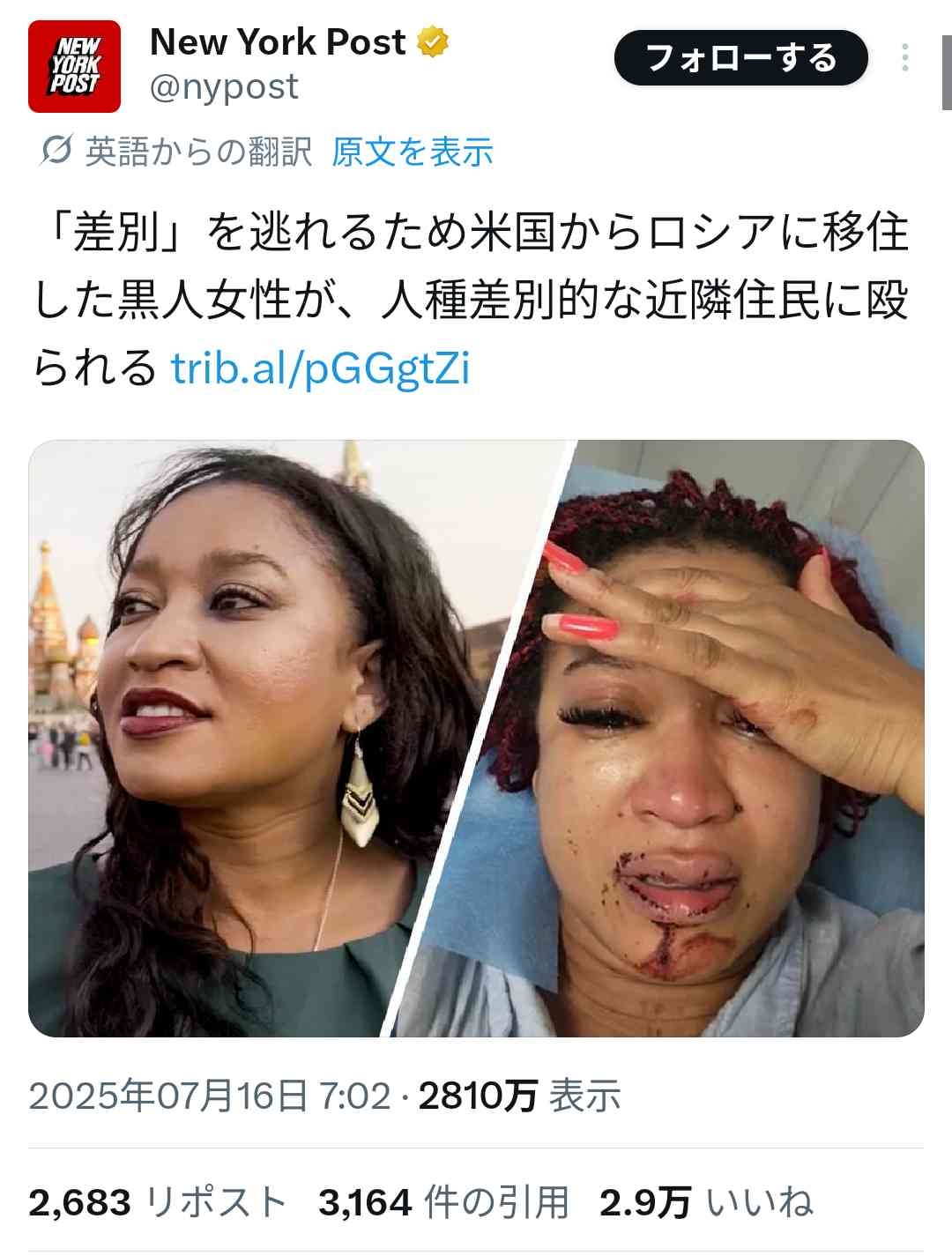This screenshot has height=1256, width=952.
Task: Open the trib.al/pGGgtZi article link
Action: 320,368
